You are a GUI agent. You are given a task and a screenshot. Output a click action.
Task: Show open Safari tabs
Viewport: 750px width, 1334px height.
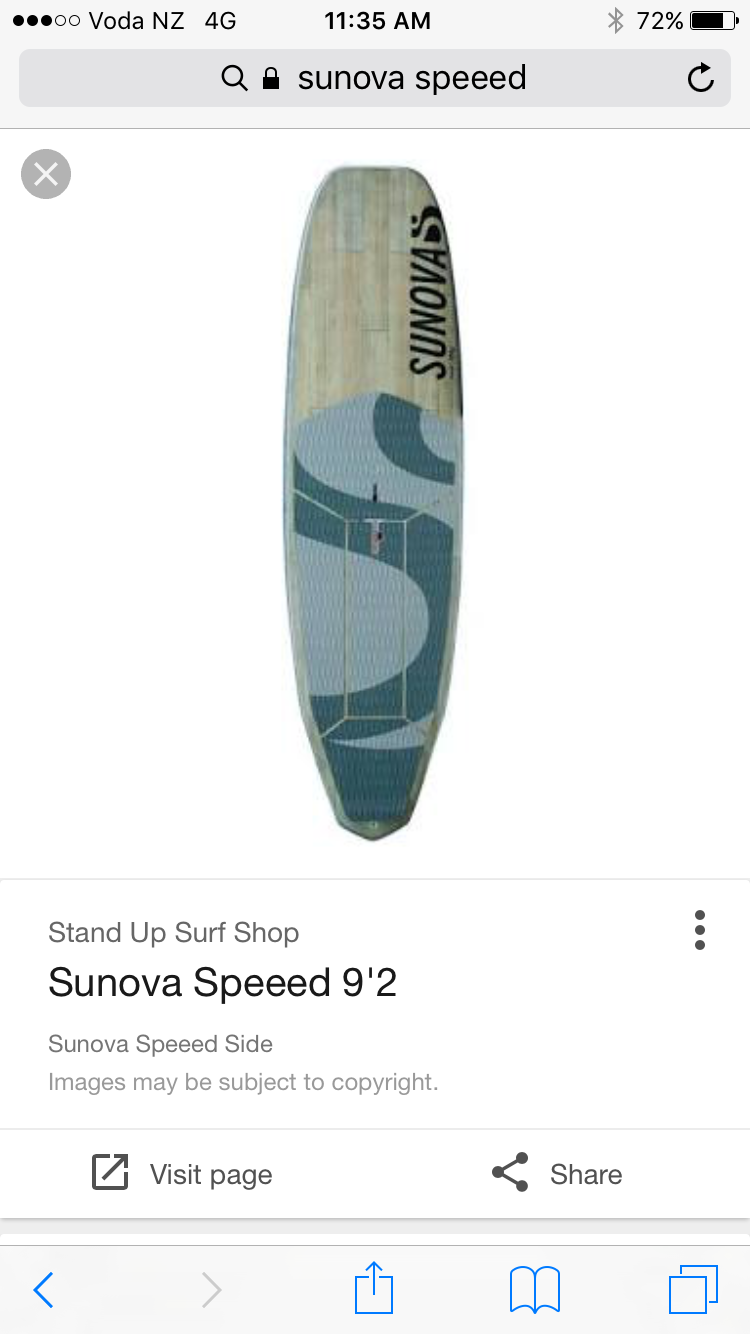click(x=693, y=1290)
